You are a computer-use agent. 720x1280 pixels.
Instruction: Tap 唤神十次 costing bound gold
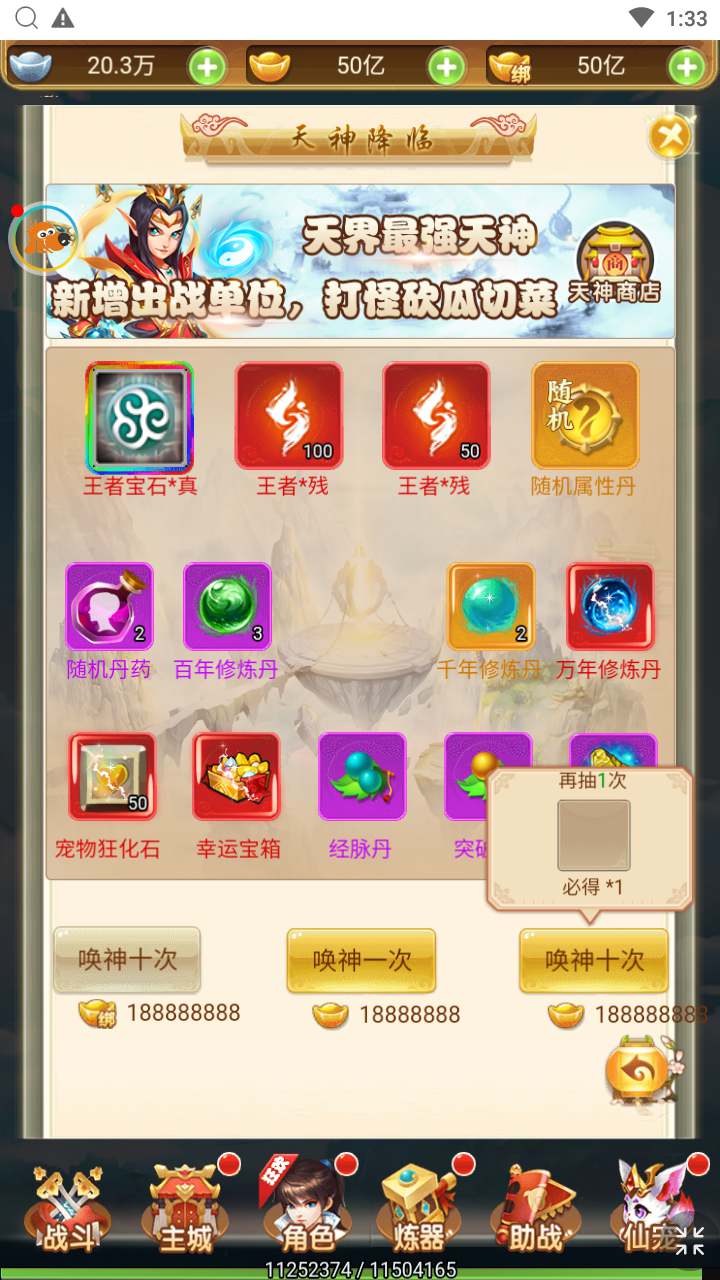click(x=127, y=958)
